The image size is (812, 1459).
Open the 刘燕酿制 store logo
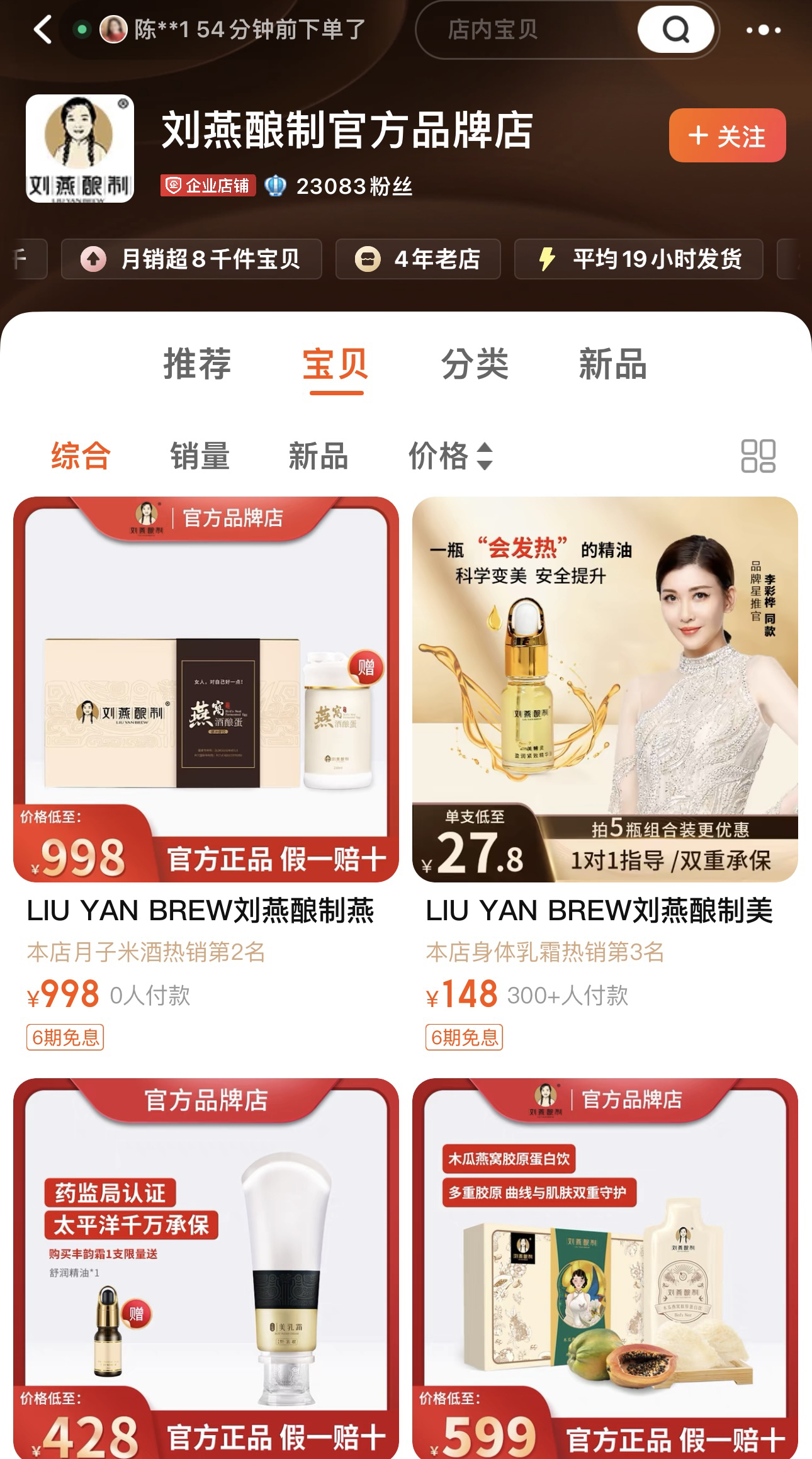80,149
